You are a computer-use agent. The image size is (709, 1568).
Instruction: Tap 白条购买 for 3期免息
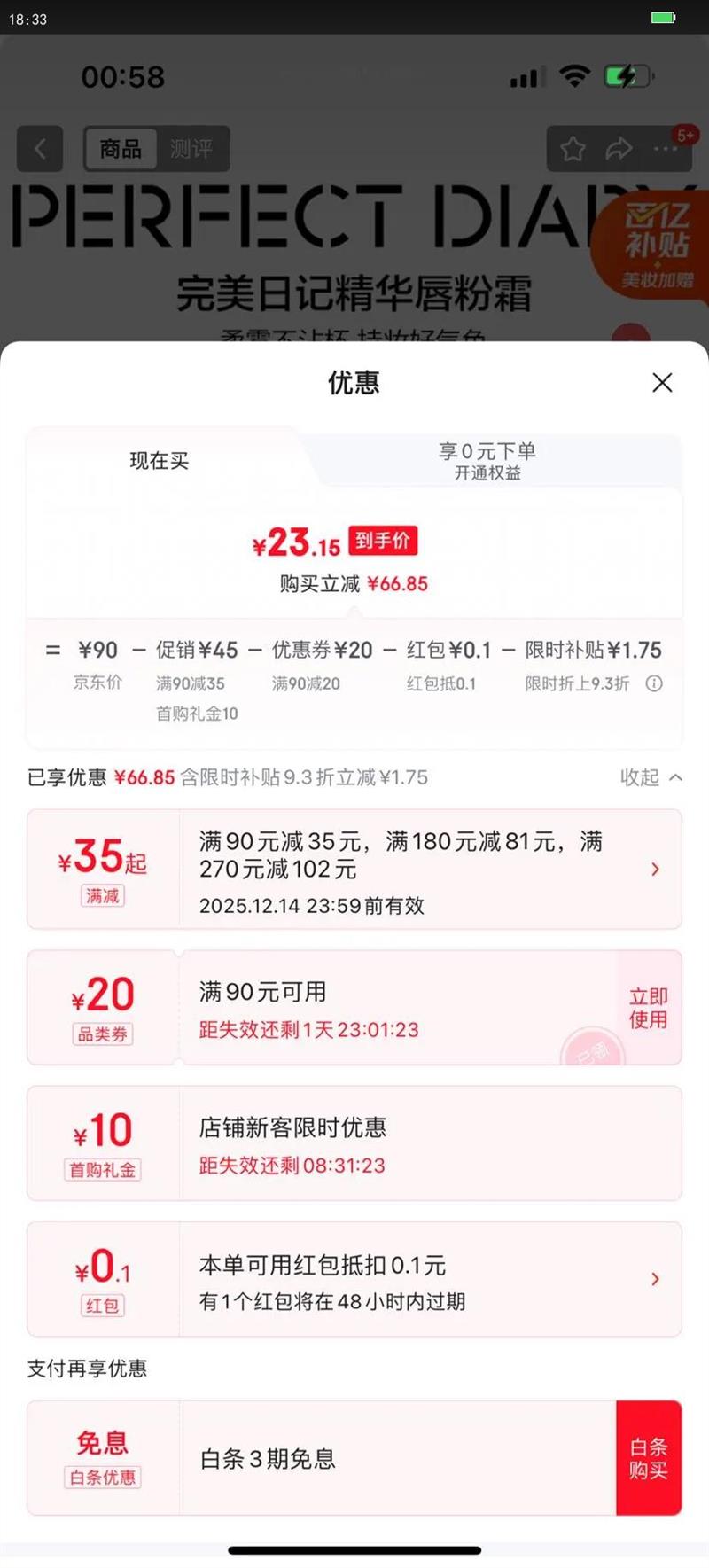point(649,1458)
